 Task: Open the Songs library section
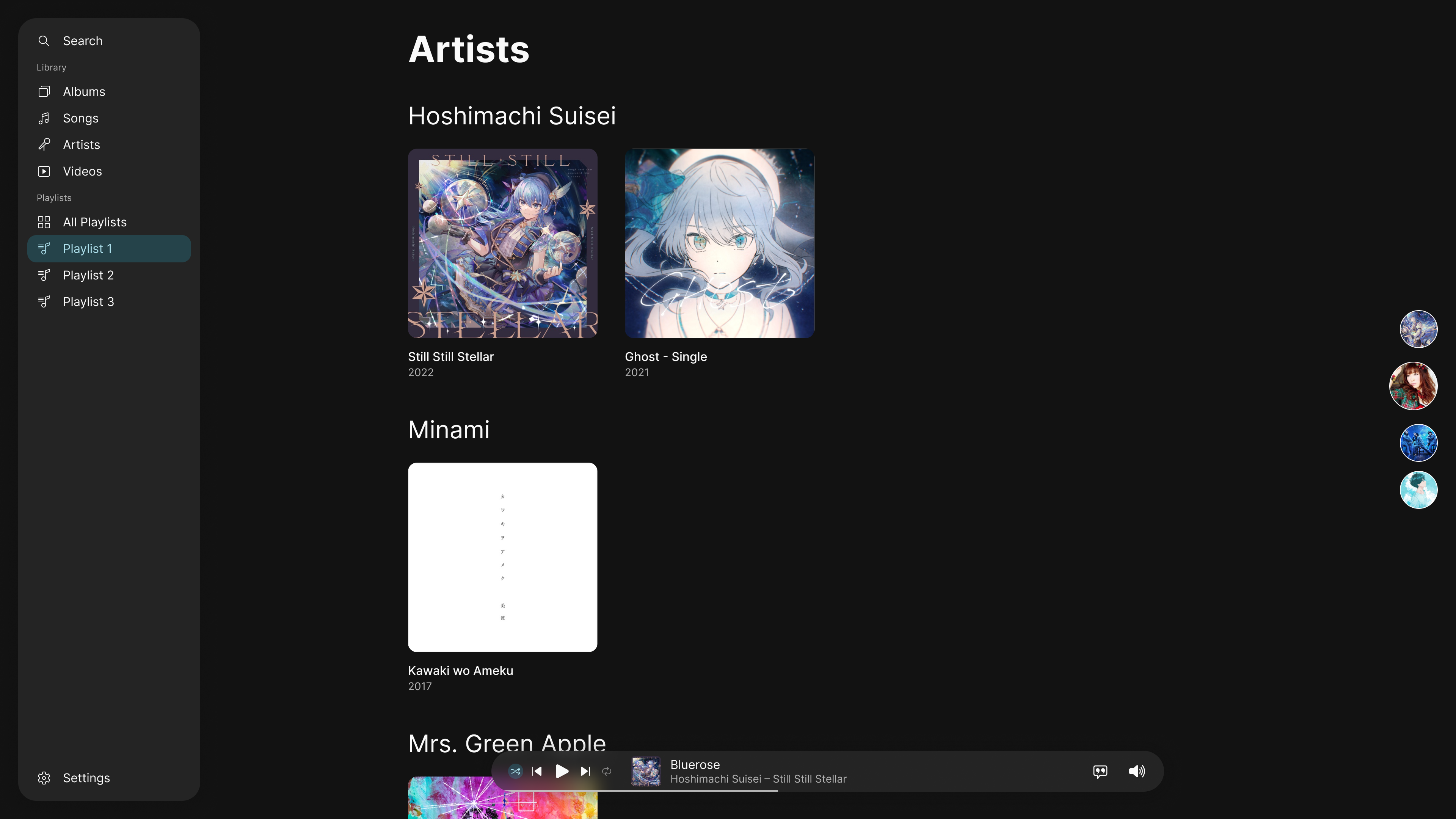coord(80,118)
